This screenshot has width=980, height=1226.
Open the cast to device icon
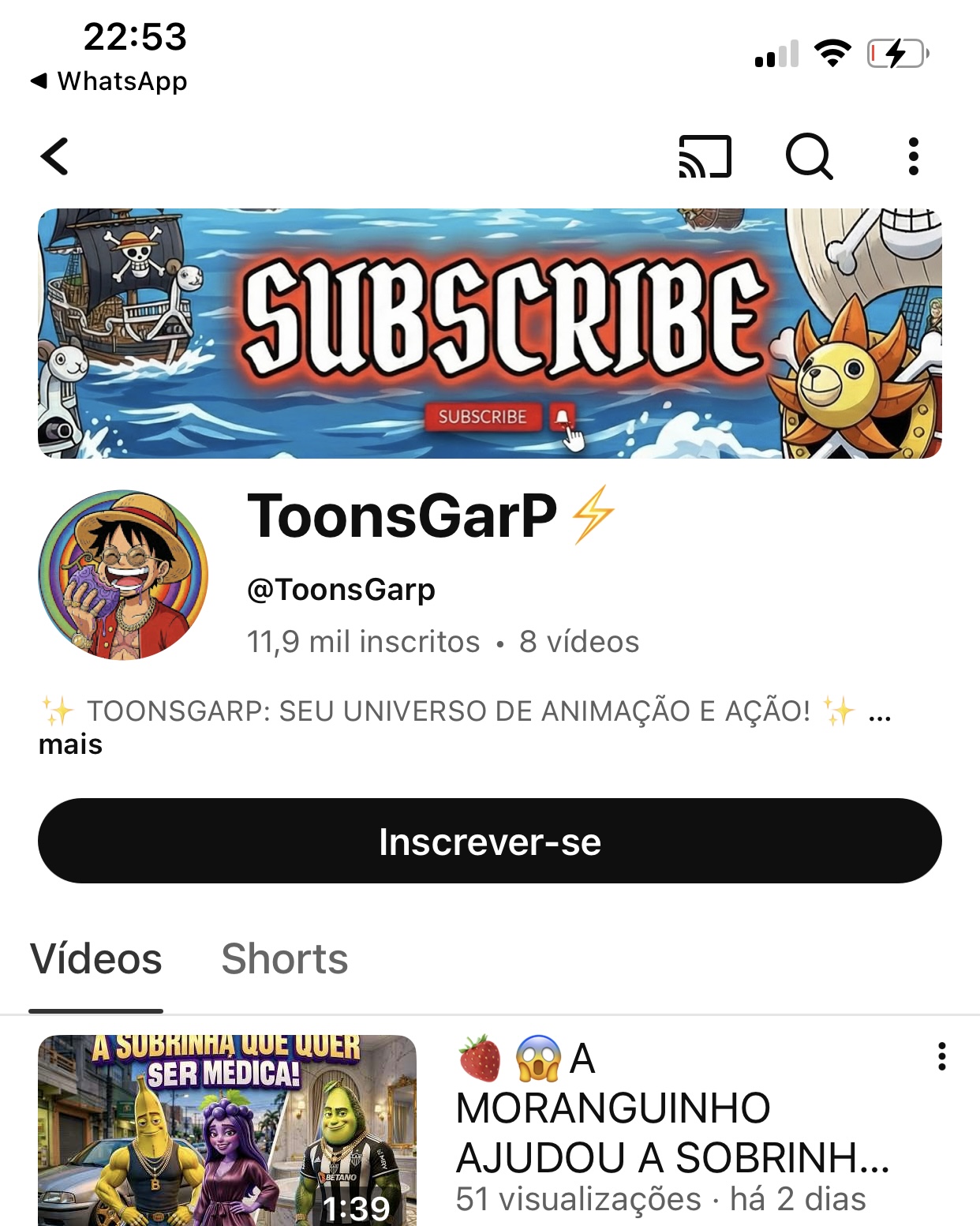[x=705, y=156]
